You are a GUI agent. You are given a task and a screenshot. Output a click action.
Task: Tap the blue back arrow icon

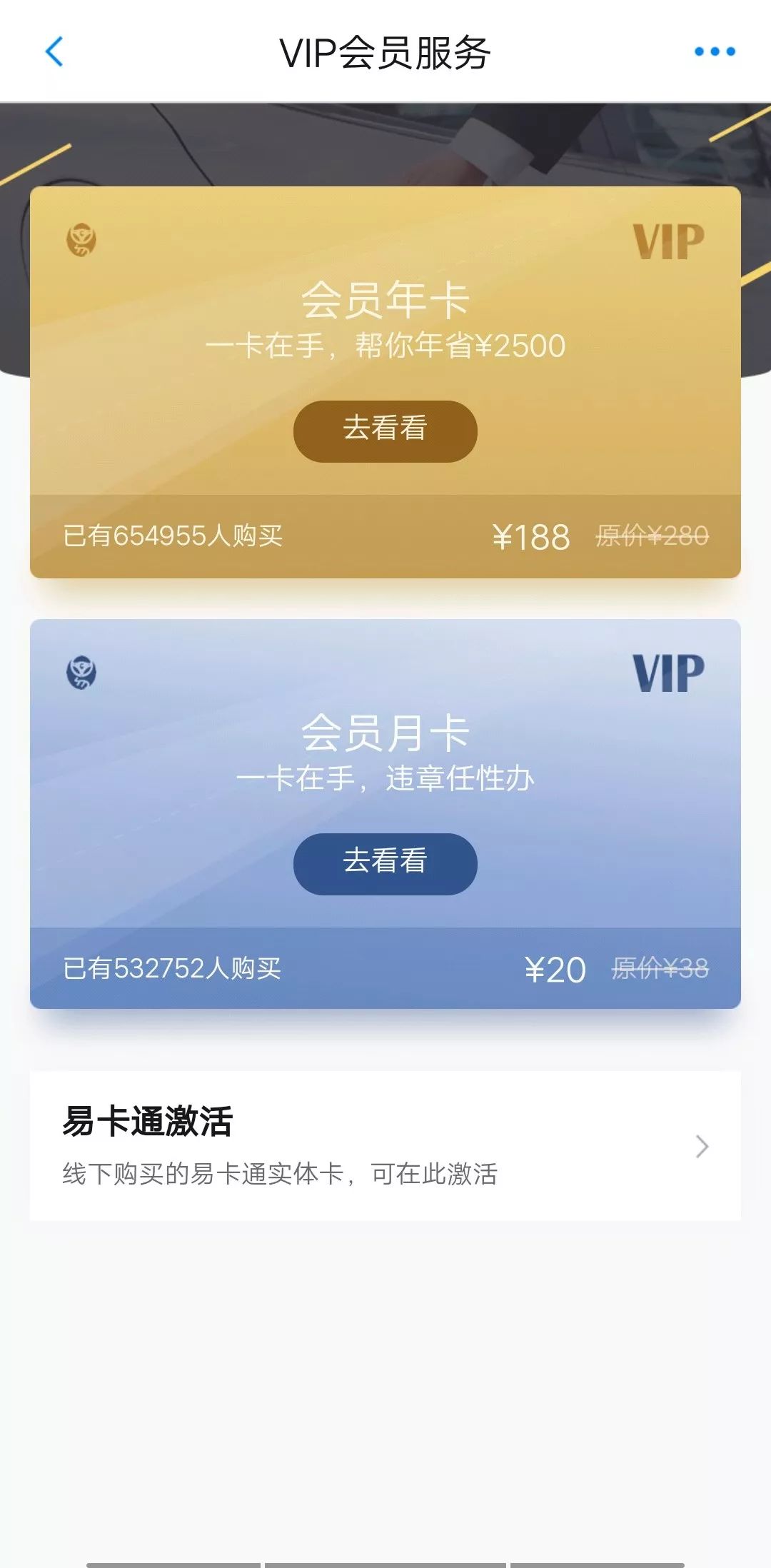click(x=54, y=53)
